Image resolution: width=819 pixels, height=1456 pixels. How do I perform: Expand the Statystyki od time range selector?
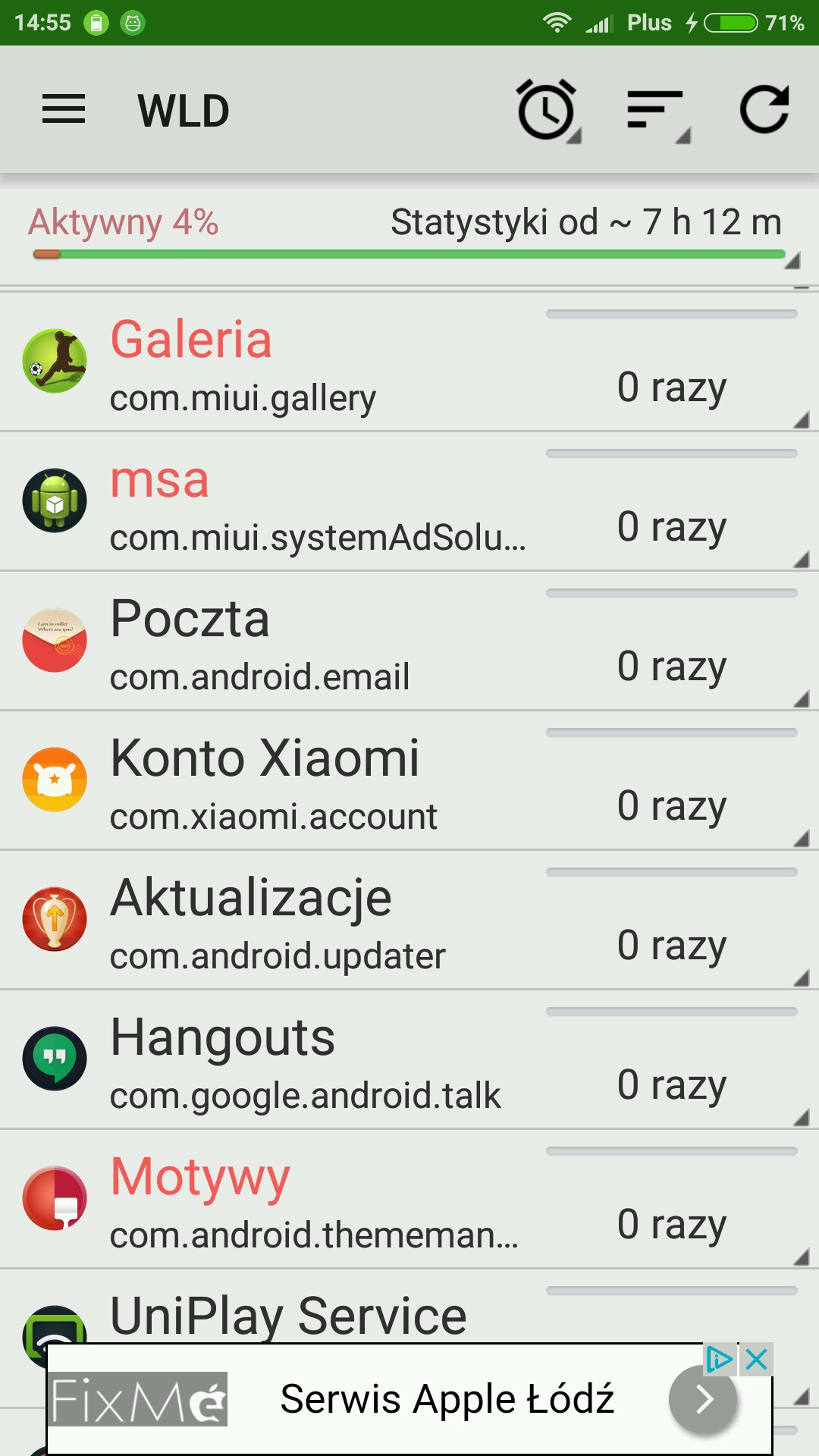click(x=585, y=223)
